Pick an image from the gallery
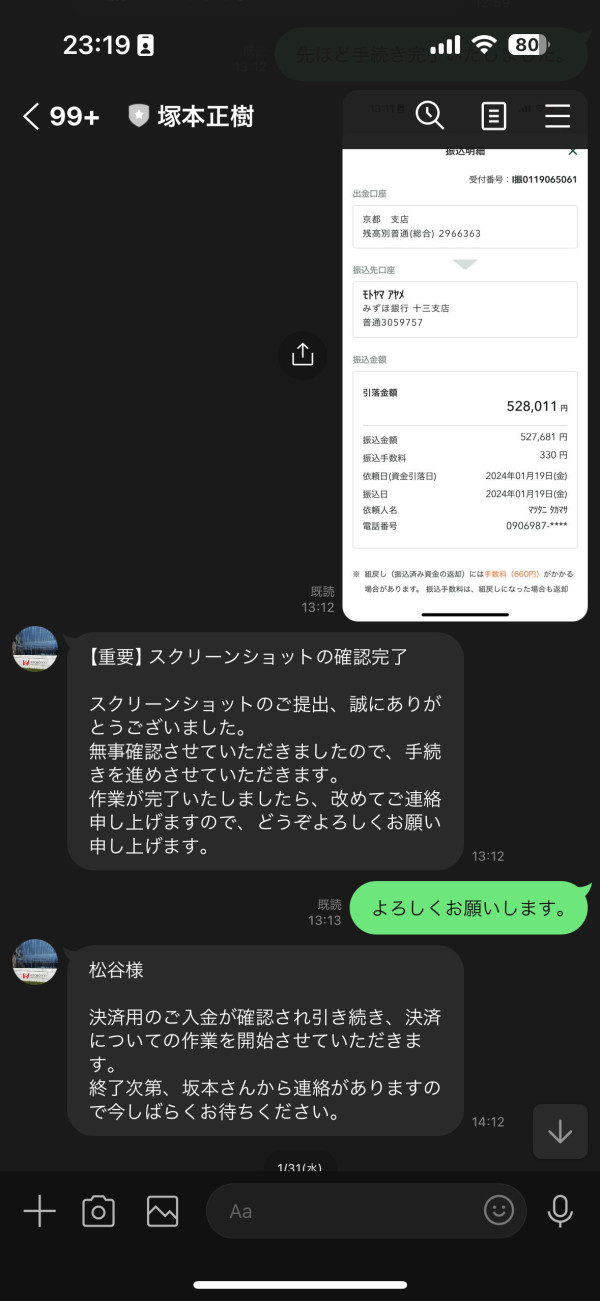 click(162, 1211)
